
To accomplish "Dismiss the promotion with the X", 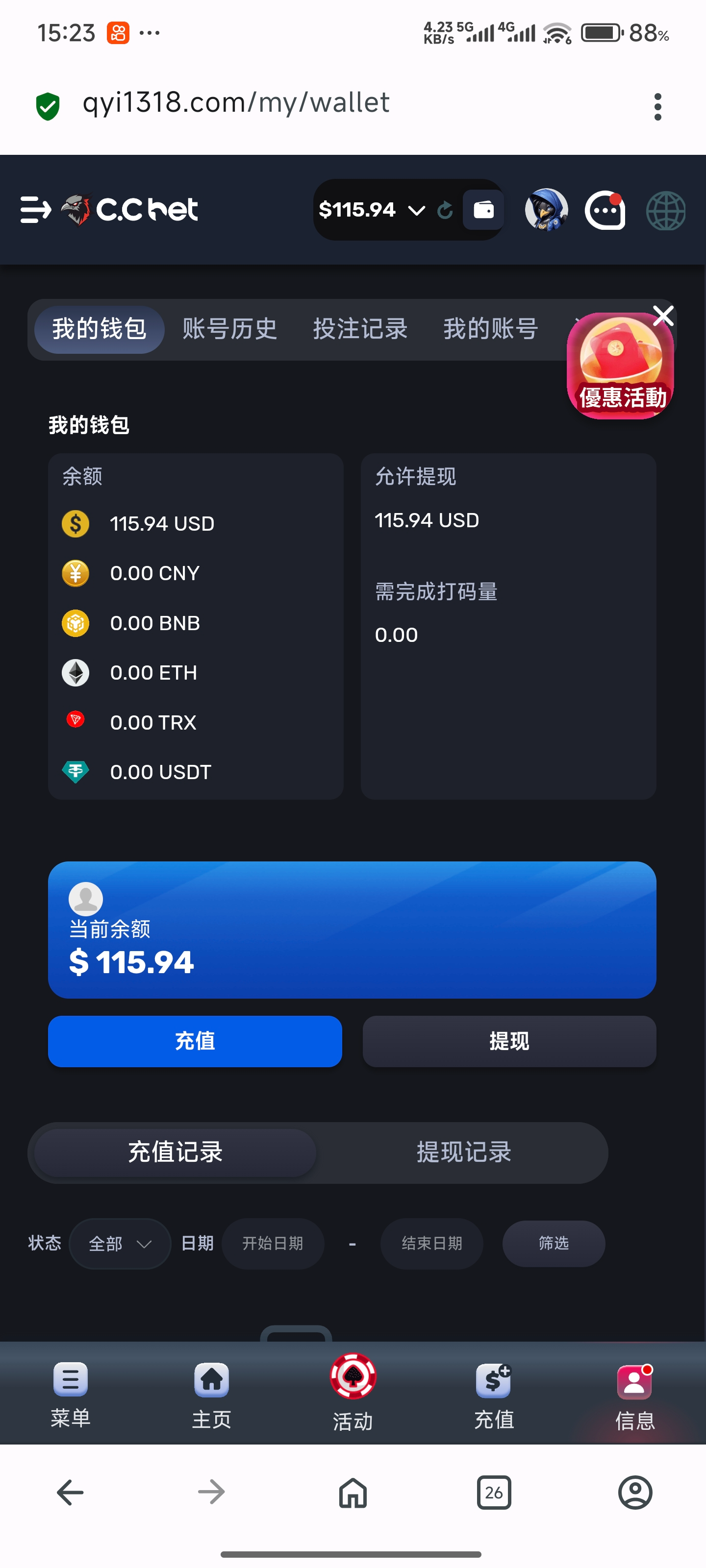I will [x=663, y=315].
